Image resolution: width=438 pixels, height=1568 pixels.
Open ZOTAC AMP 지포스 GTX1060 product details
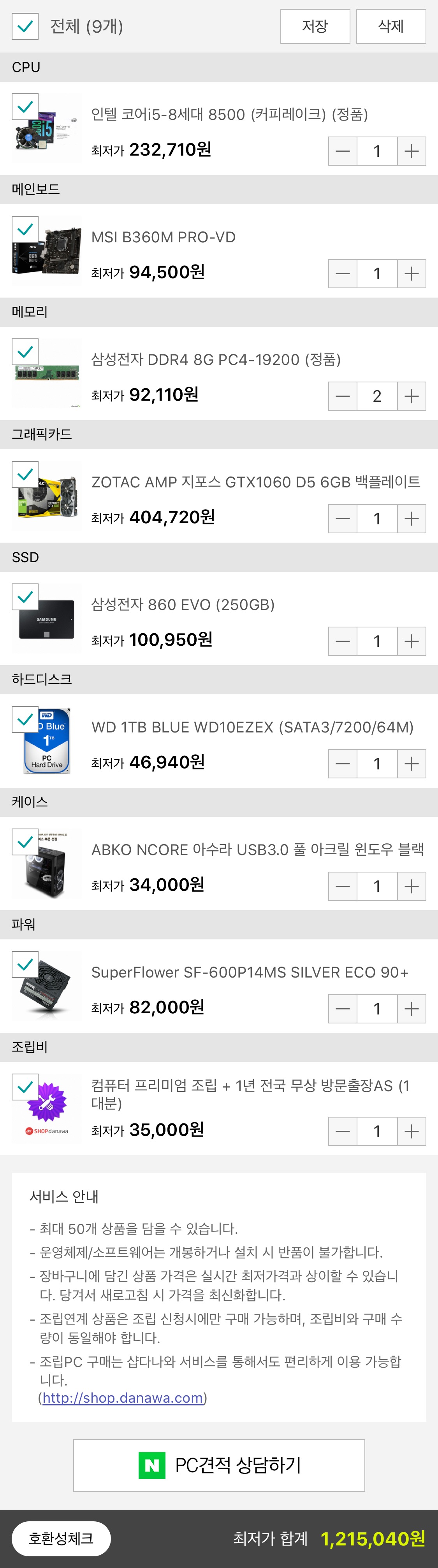click(255, 482)
